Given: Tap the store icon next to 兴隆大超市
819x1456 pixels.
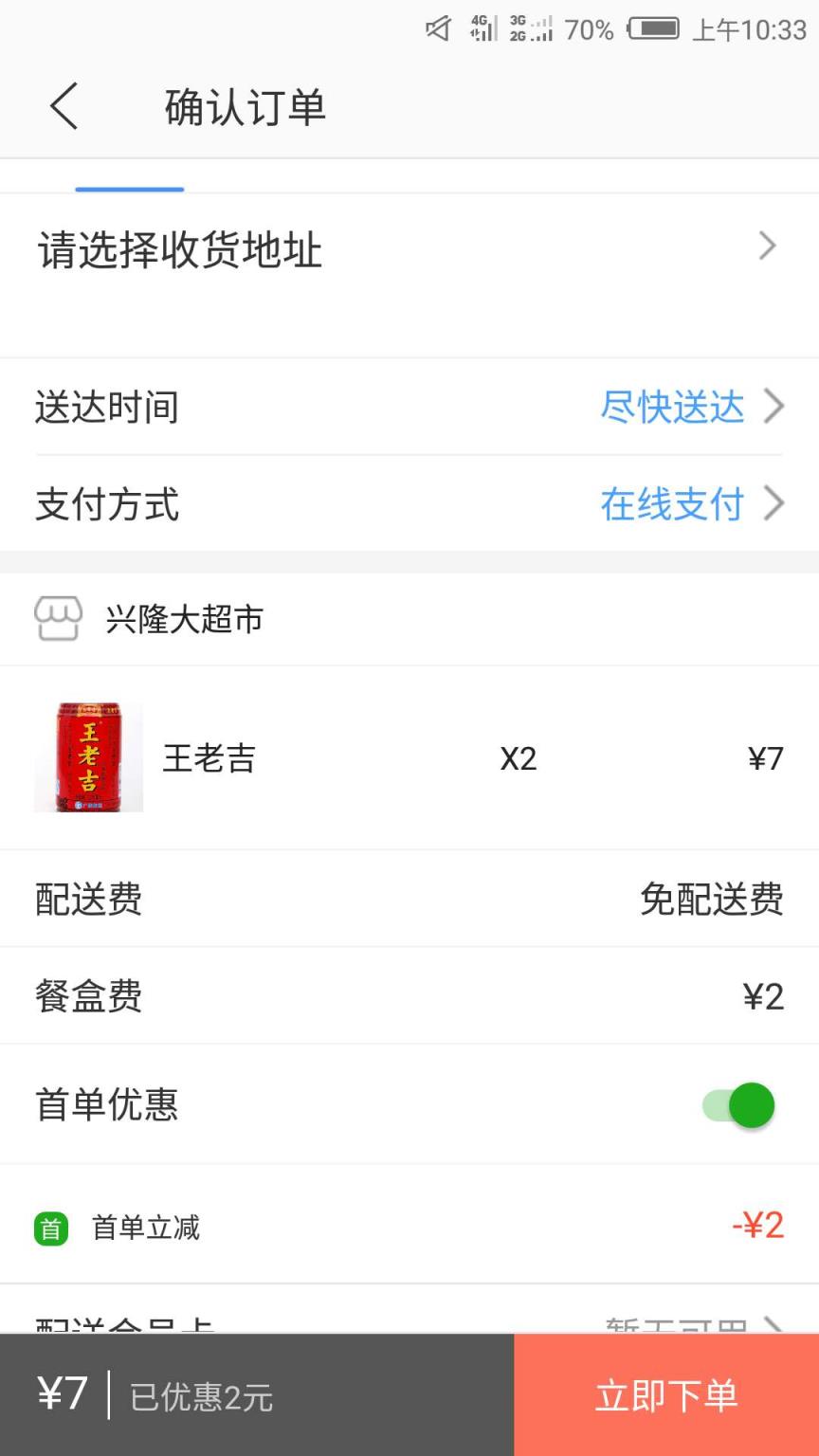Looking at the screenshot, I should [x=58, y=618].
